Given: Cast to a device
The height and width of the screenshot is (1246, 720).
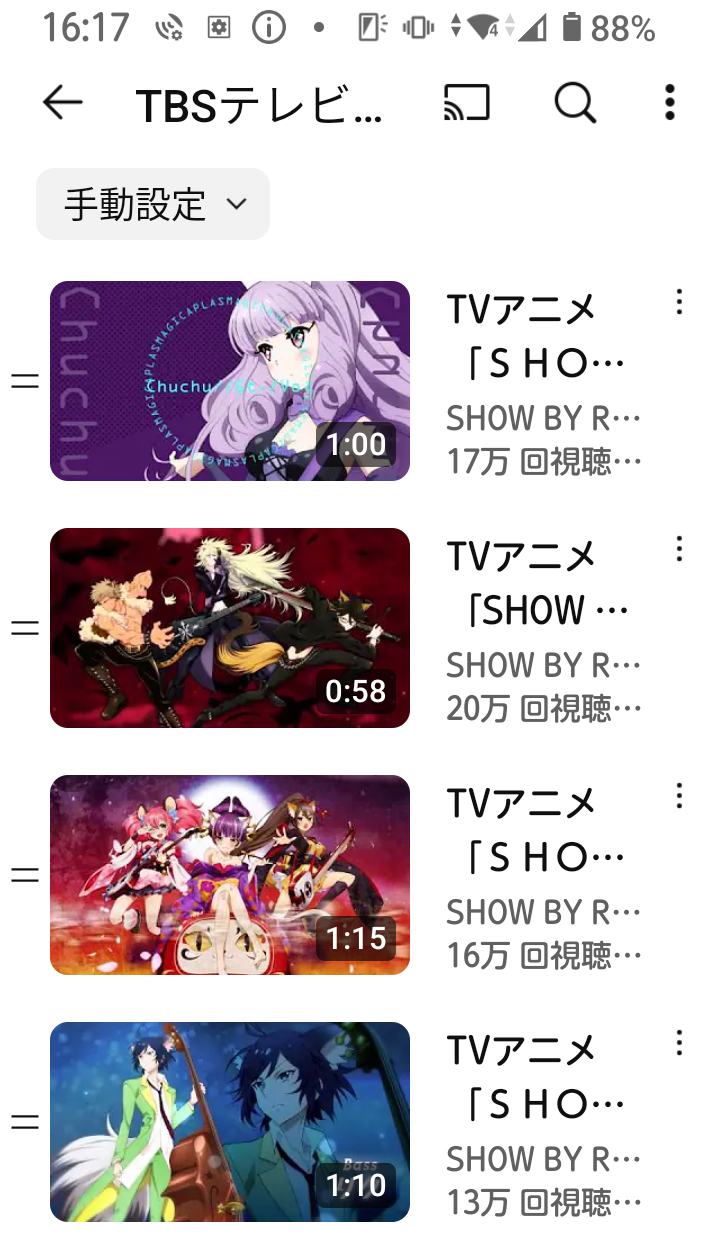Looking at the screenshot, I should [x=467, y=102].
